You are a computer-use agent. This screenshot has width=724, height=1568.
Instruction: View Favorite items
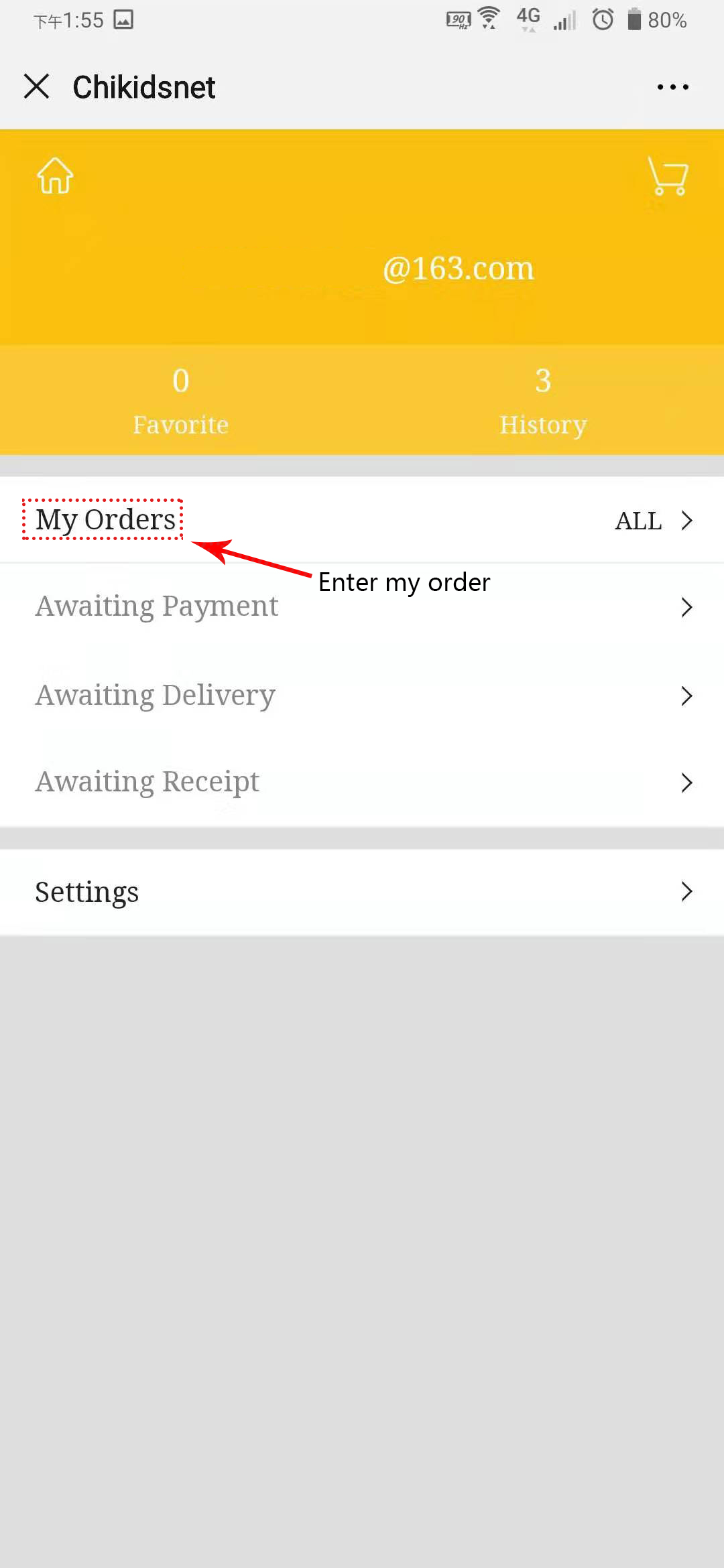pos(181,401)
